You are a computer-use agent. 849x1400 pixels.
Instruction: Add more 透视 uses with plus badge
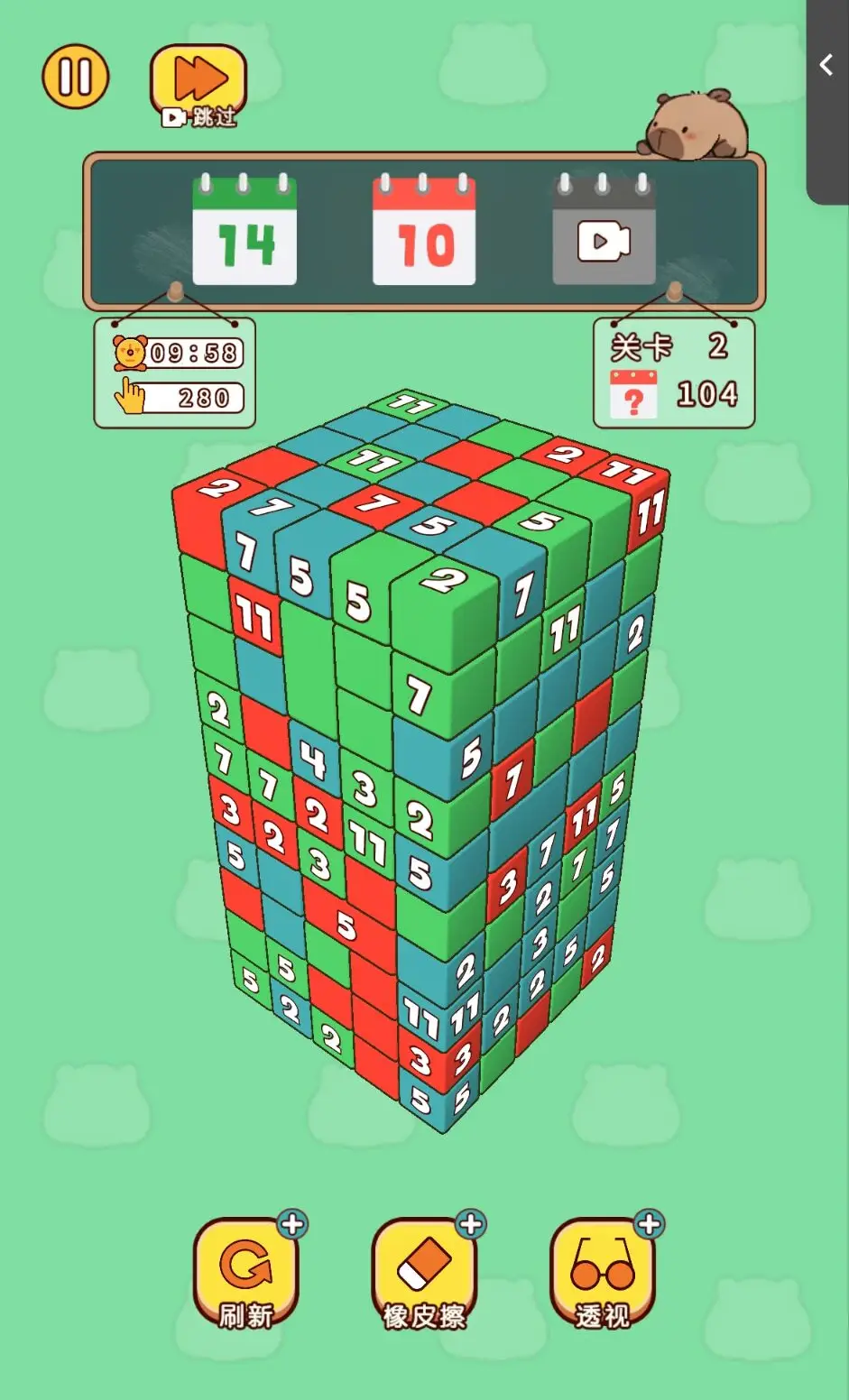pyautogui.click(x=649, y=1224)
